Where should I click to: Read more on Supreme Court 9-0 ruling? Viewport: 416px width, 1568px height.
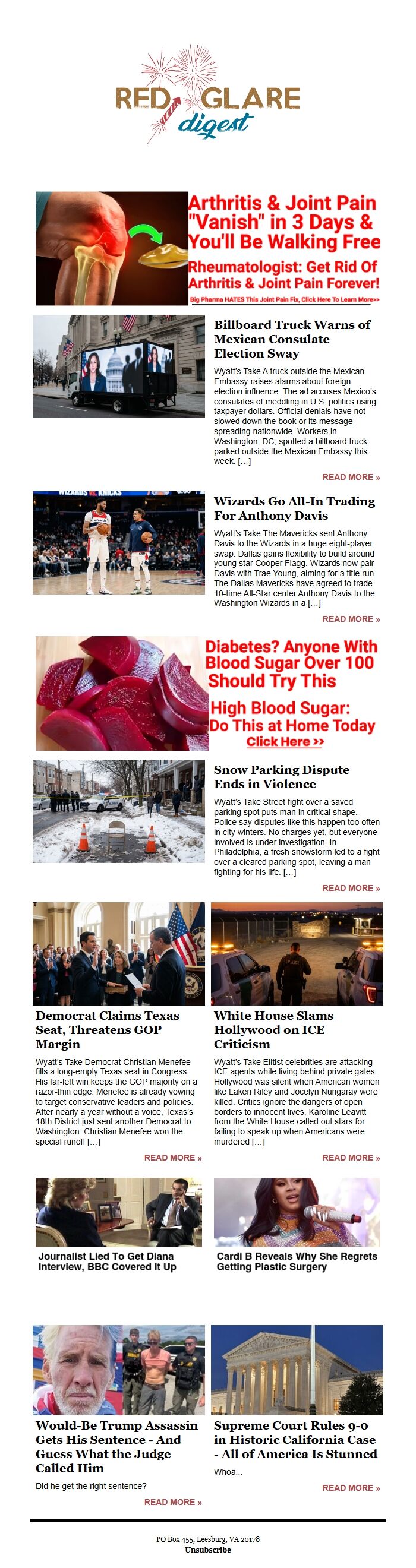351,1488
